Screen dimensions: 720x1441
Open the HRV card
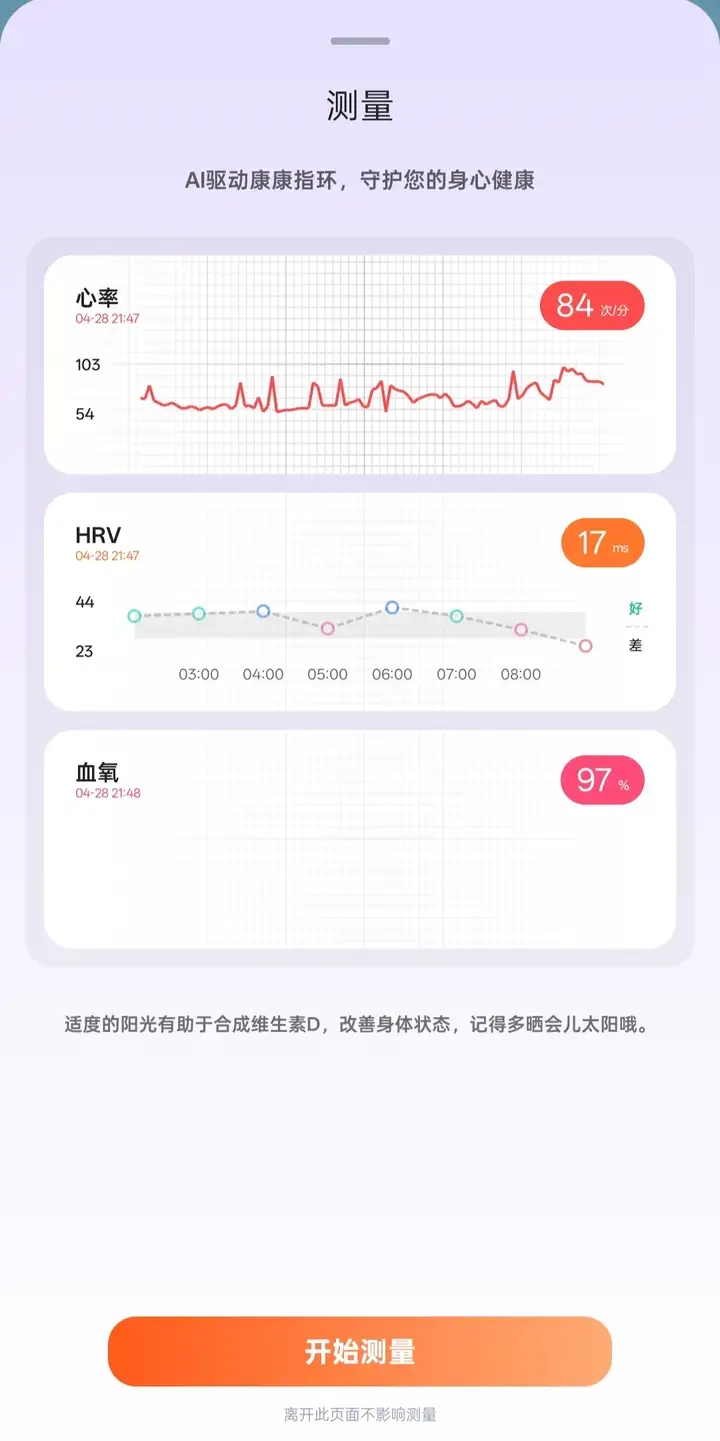(x=360, y=601)
